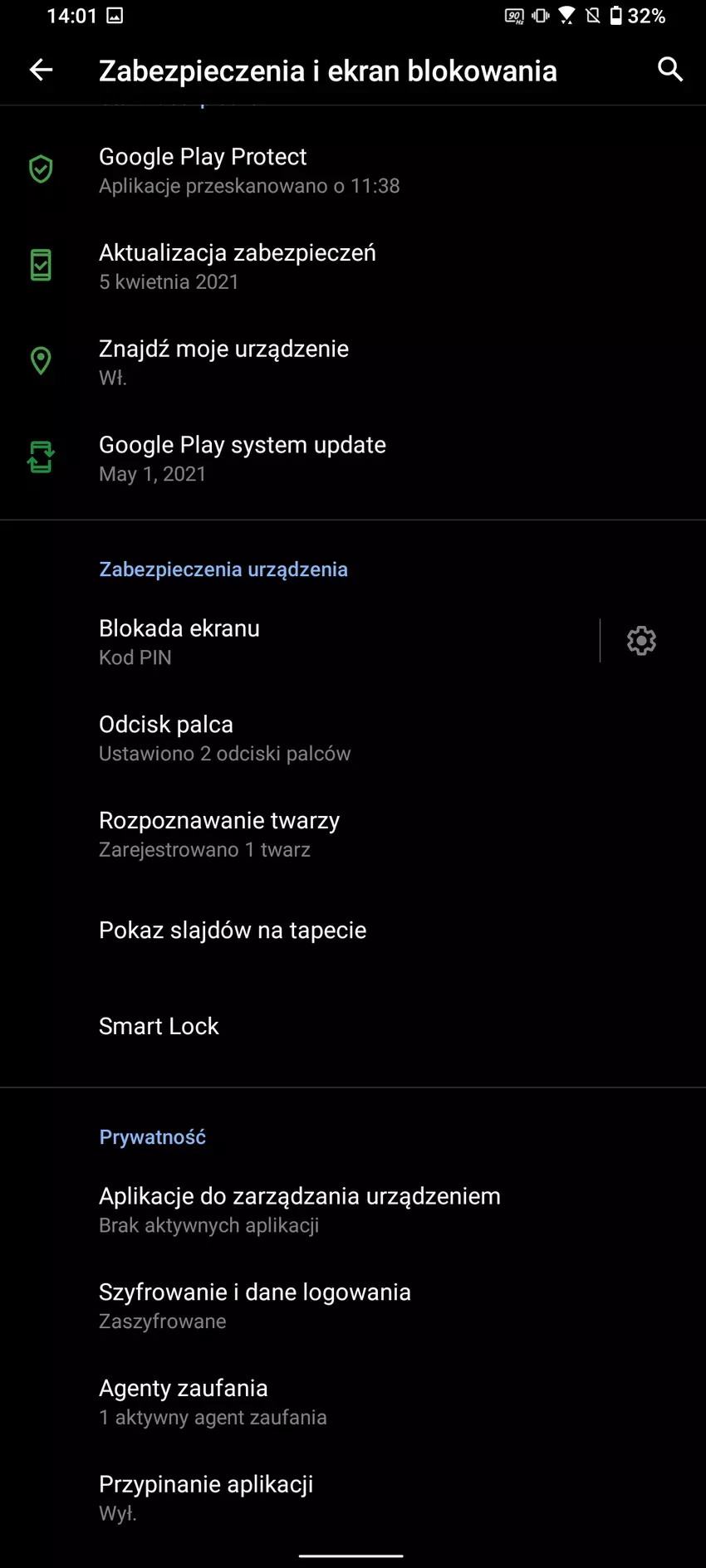
Task: Open Przypinanie aplikacji setting
Action: [x=206, y=1497]
